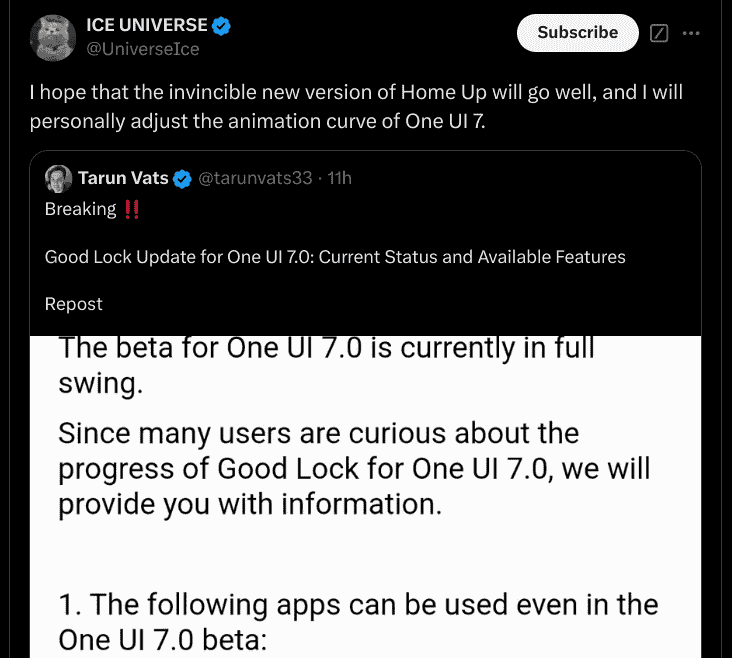Open the post's overflow menu
732x658 pixels.
point(691,33)
